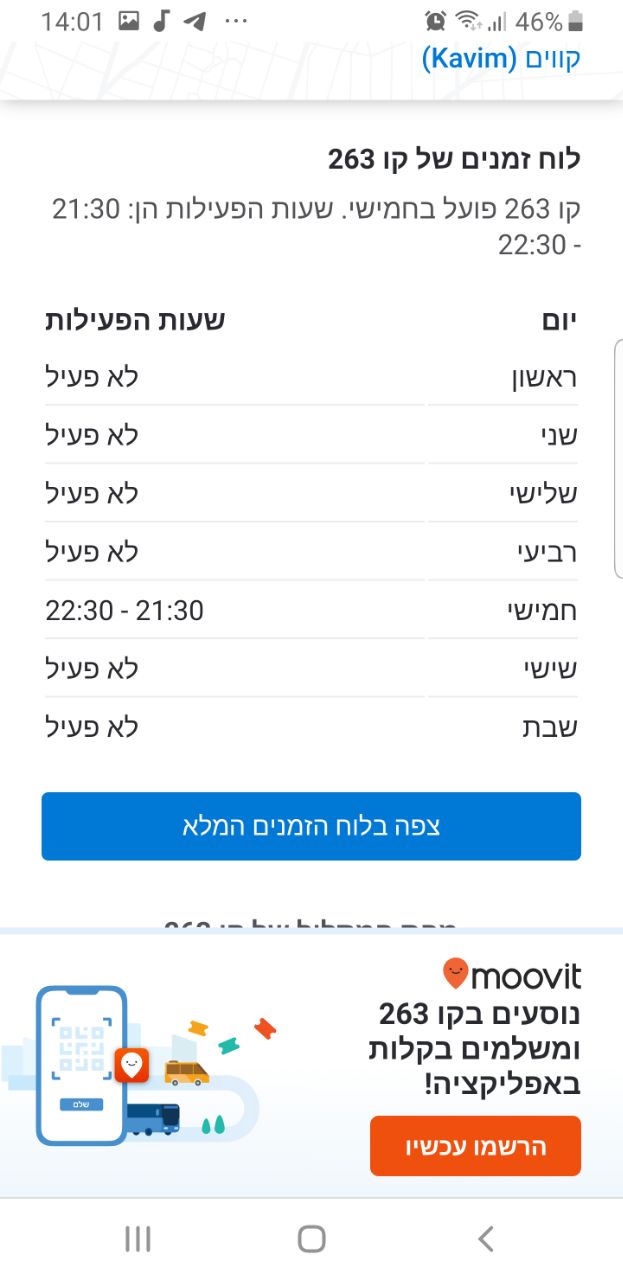Go back using the system back button
Image resolution: width=623 pixels, height=1280 pixels.
pos(486,1240)
